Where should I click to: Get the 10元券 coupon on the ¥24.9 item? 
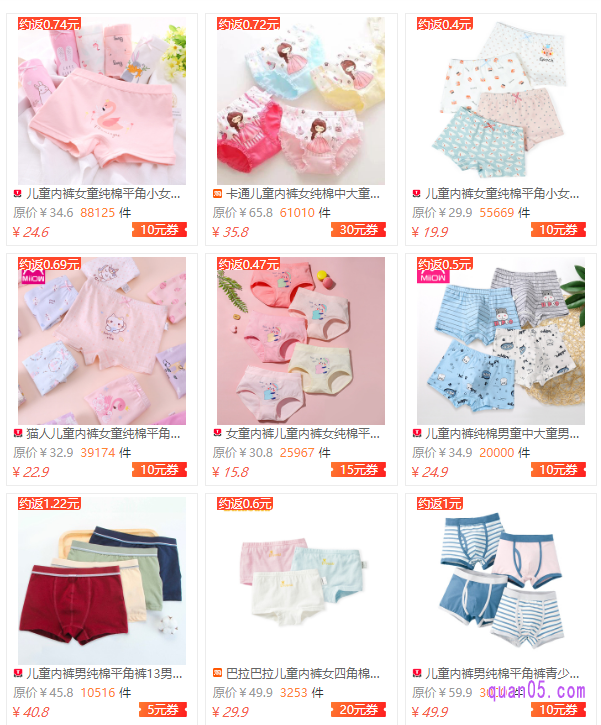pyautogui.click(x=558, y=470)
